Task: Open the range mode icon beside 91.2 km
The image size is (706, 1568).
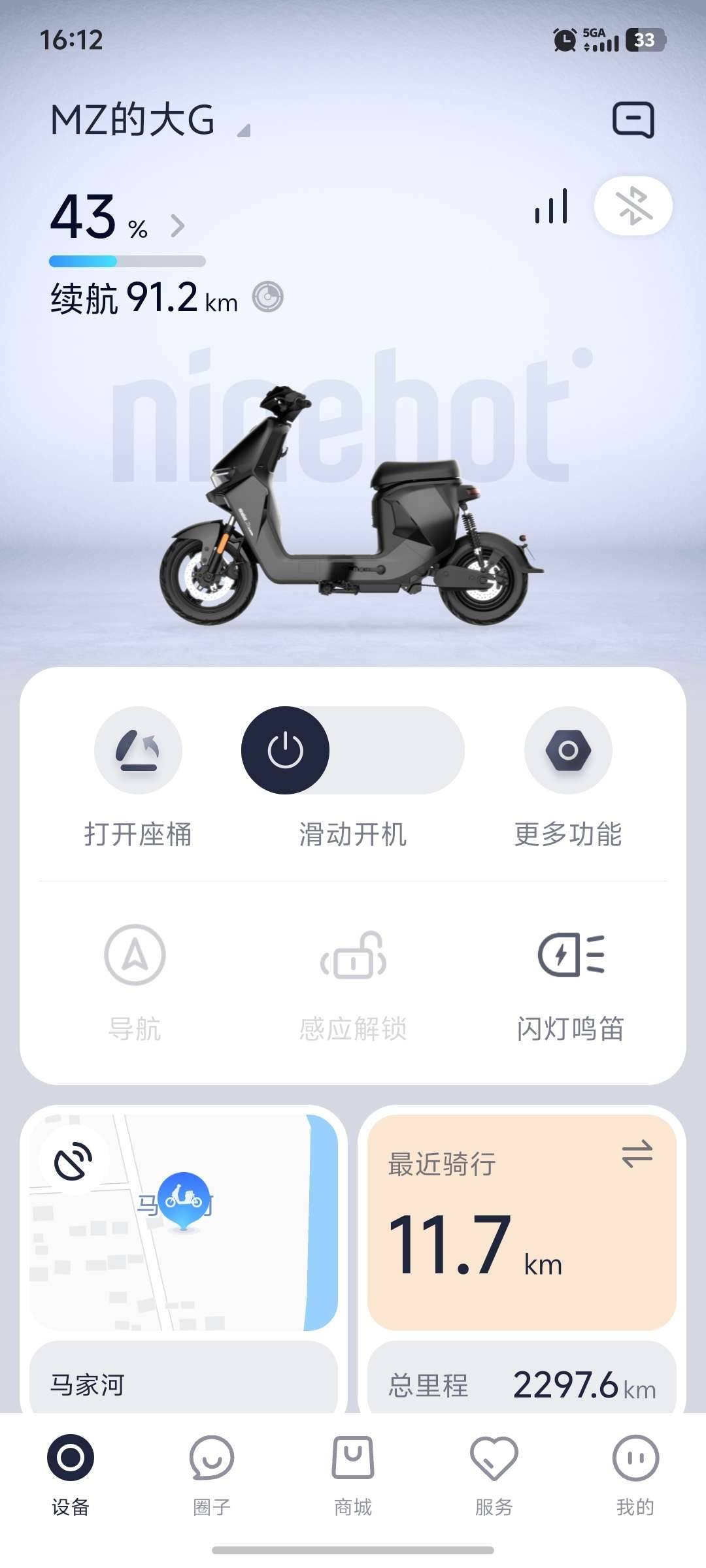Action: [268, 297]
